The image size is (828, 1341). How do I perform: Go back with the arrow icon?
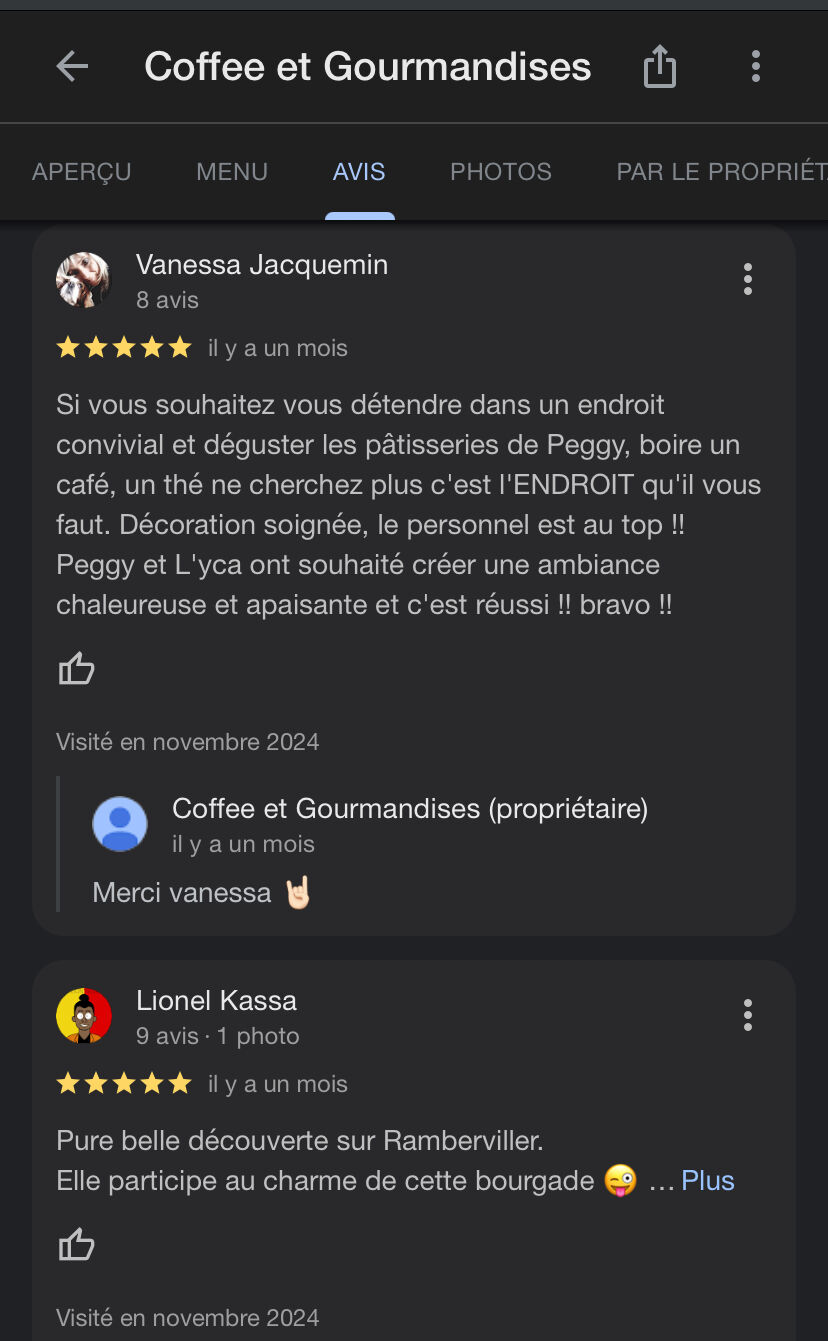coord(72,67)
